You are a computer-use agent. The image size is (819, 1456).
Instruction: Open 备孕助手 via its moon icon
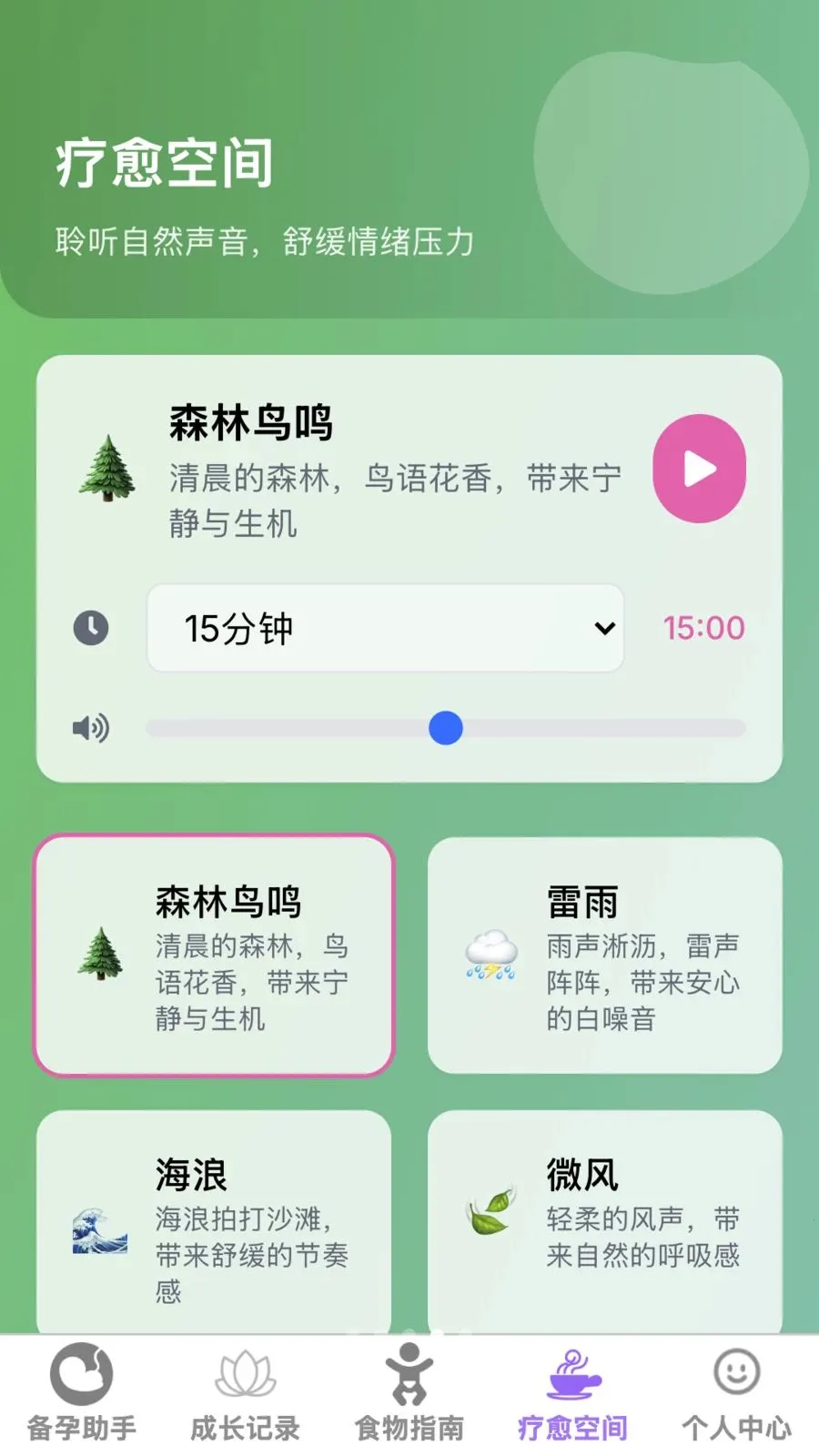pos(82,1374)
